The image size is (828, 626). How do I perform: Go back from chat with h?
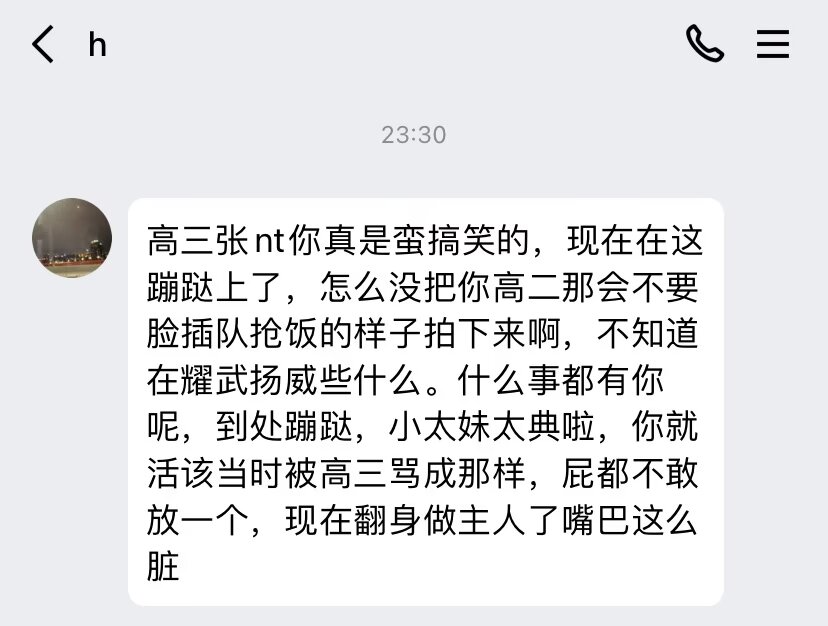(43, 45)
